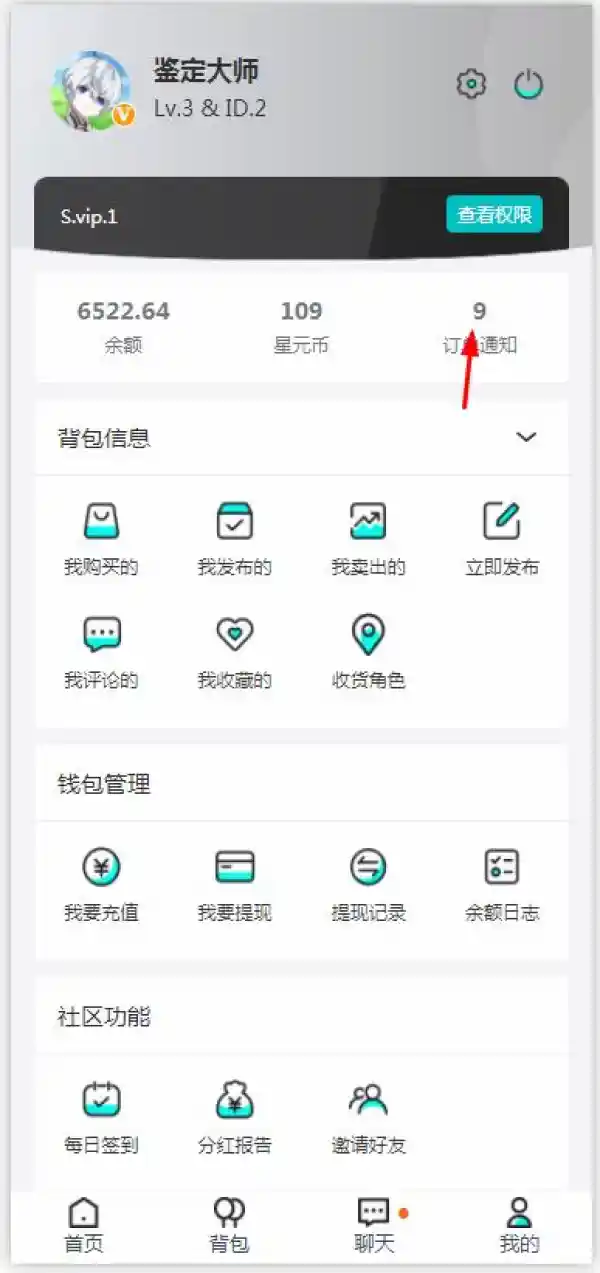
Task: Open 我收藏的 favorites
Action: tap(235, 652)
